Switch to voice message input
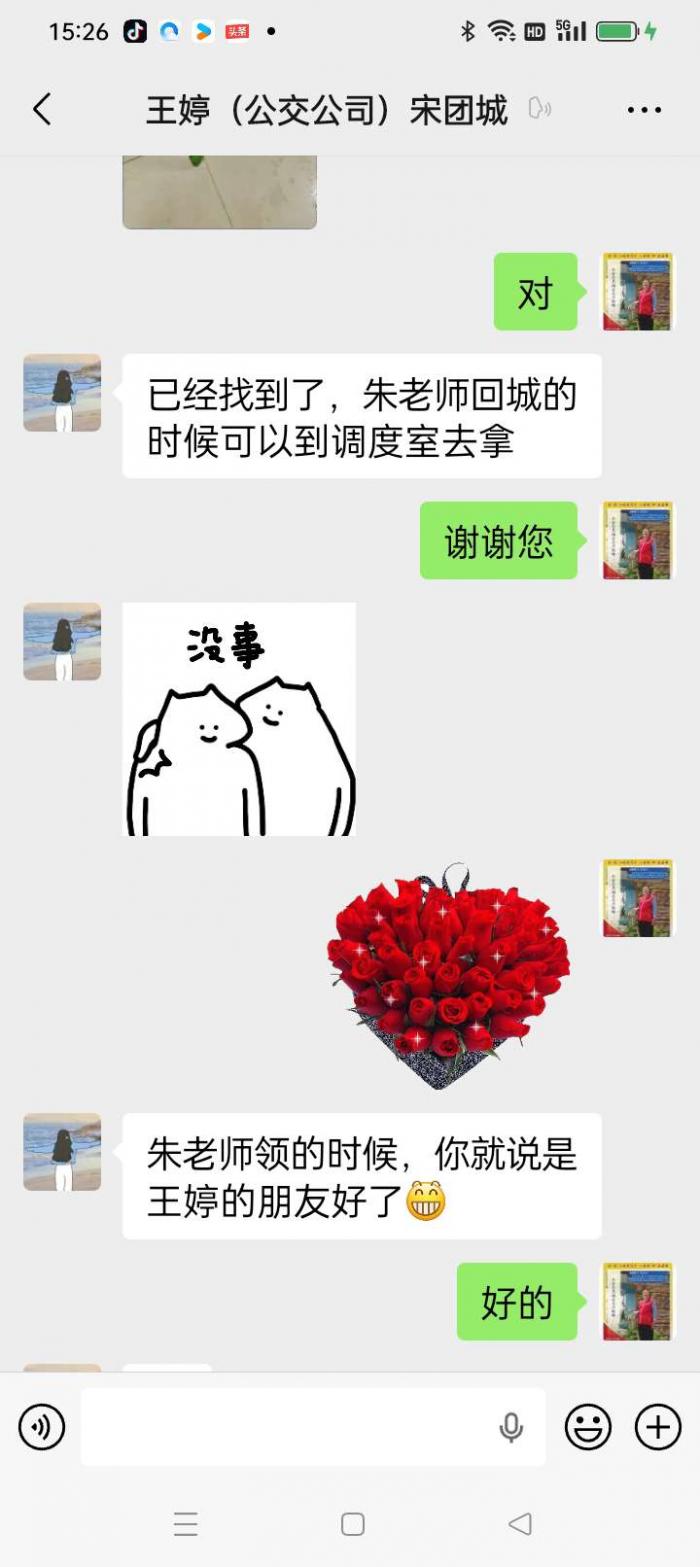 point(42,1427)
